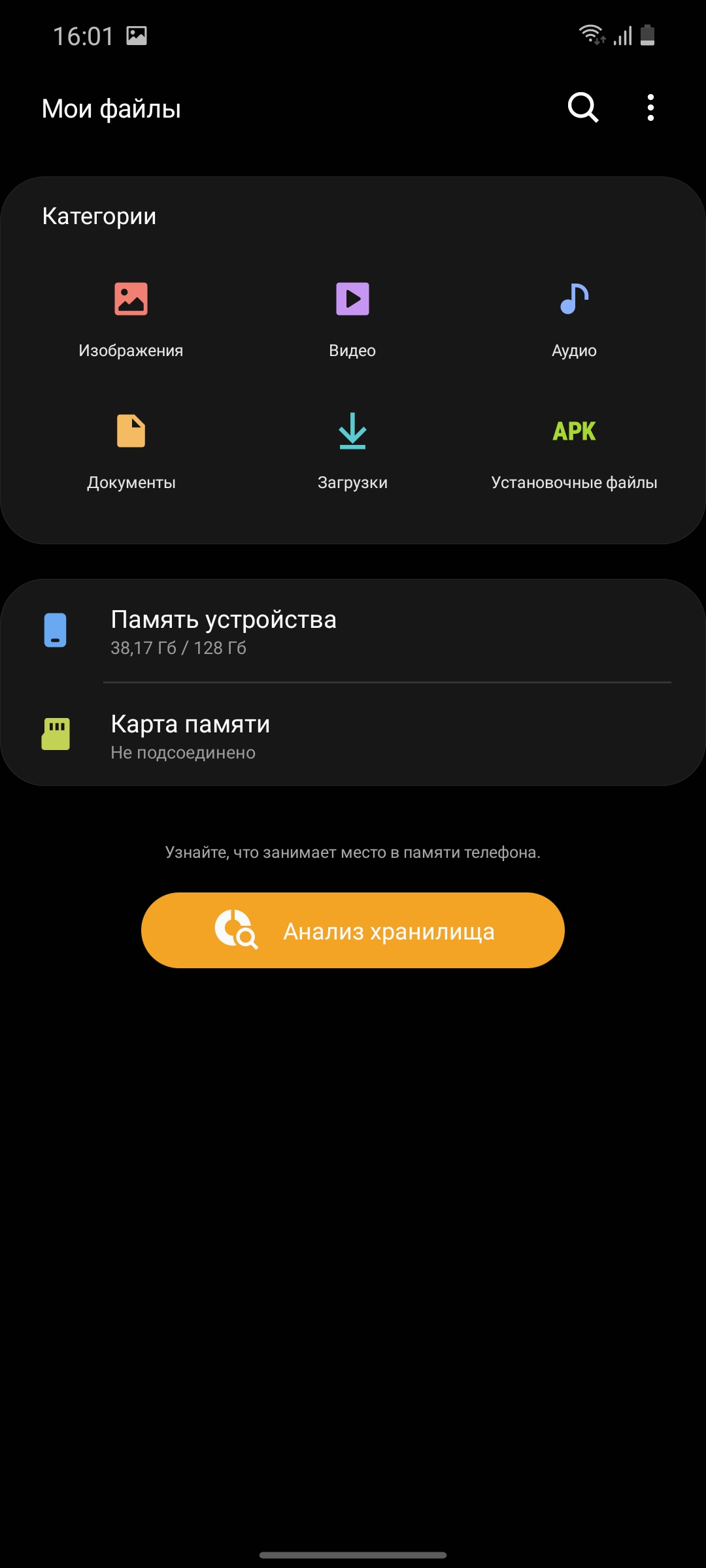The width and height of the screenshot is (706, 1568).
Task: Open Установочные файлы (APK) category
Action: click(574, 451)
